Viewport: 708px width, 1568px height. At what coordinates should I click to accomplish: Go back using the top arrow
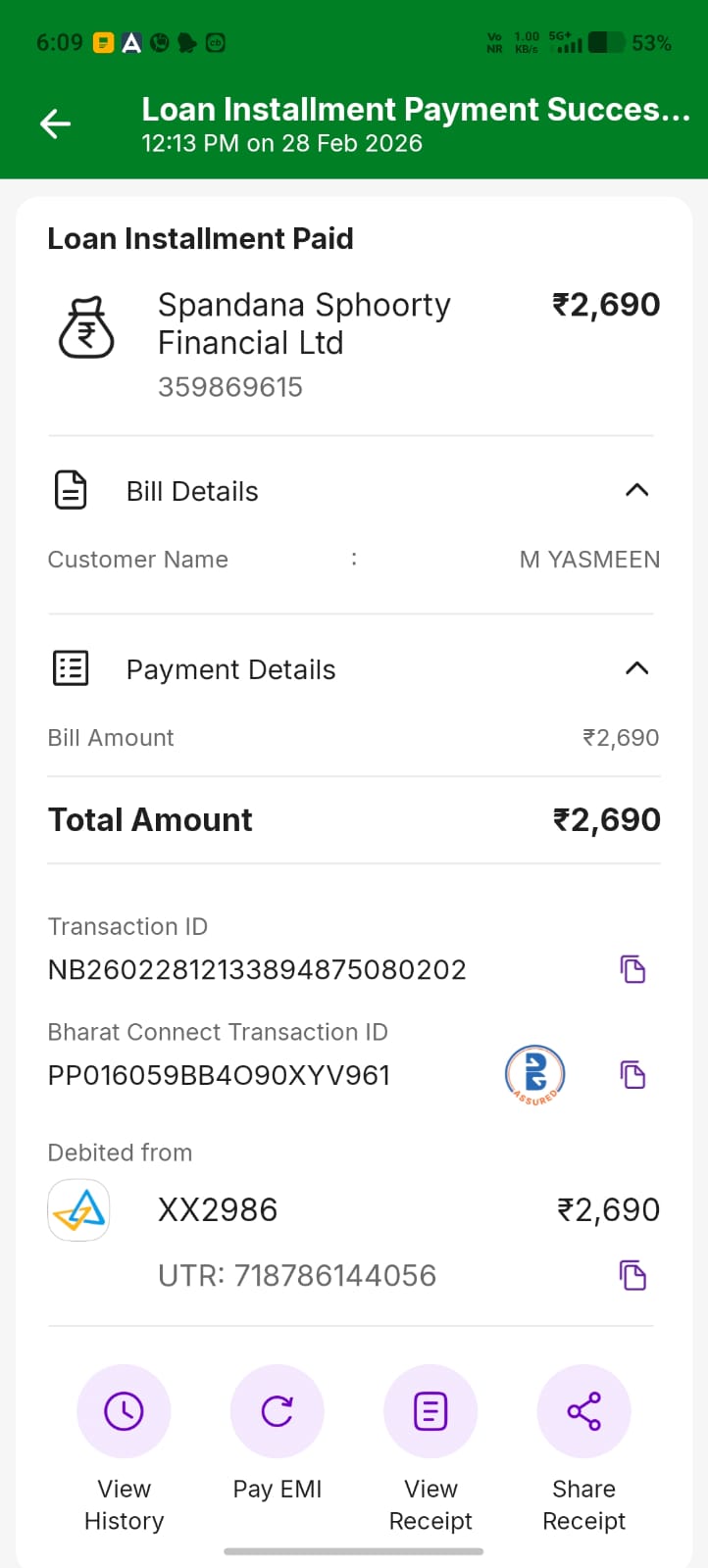[56, 123]
